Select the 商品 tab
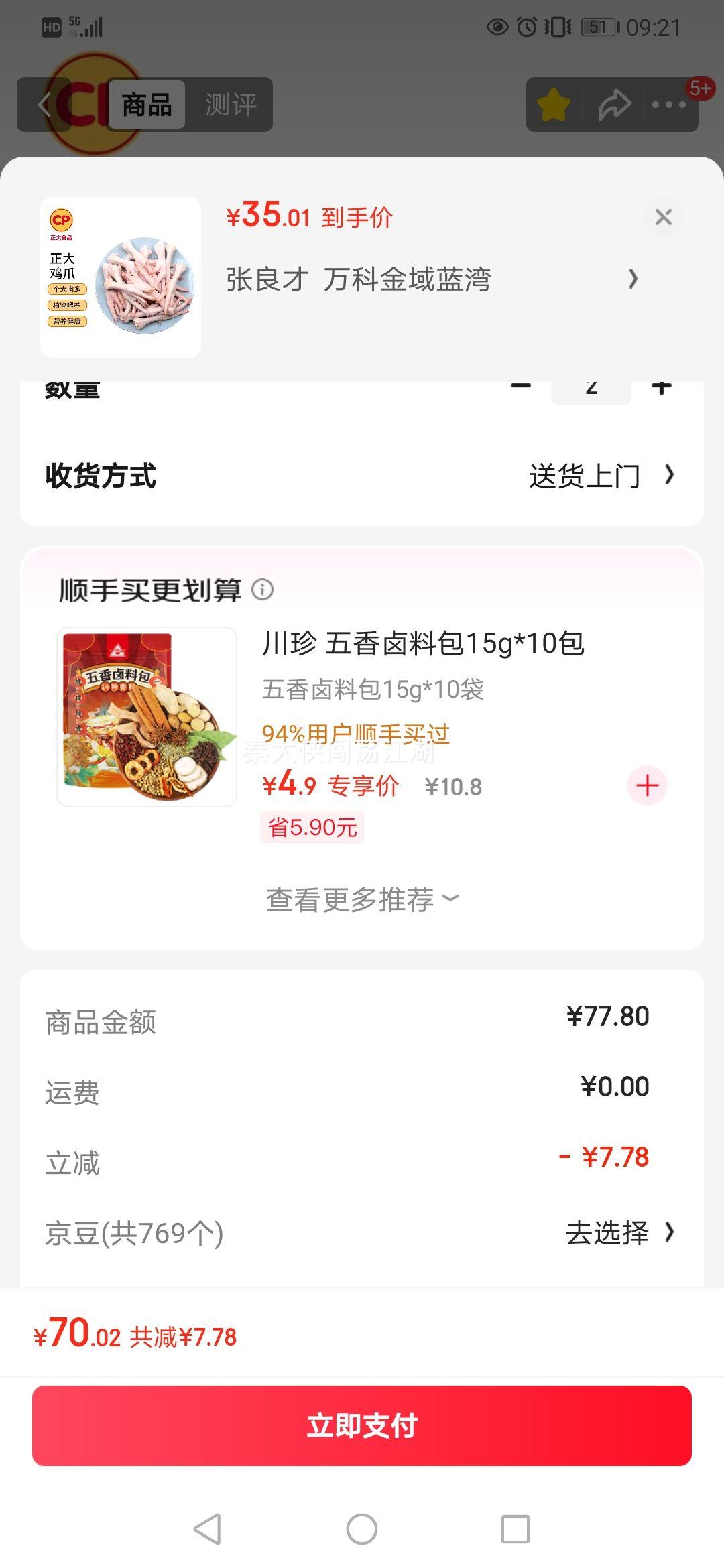This screenshot has height=1568, width=724. pos(147,105)
